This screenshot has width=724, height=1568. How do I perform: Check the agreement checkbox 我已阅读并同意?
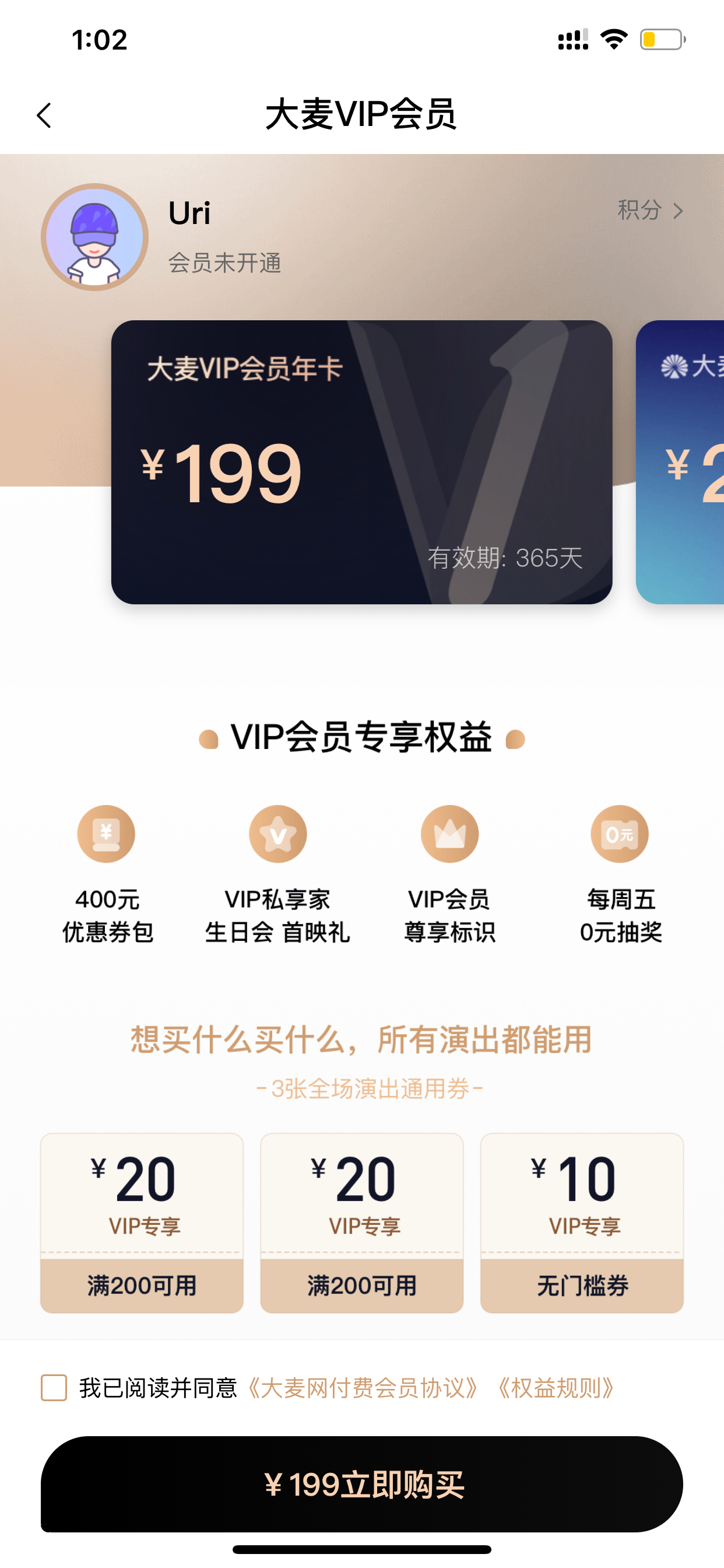(54, 1388)
